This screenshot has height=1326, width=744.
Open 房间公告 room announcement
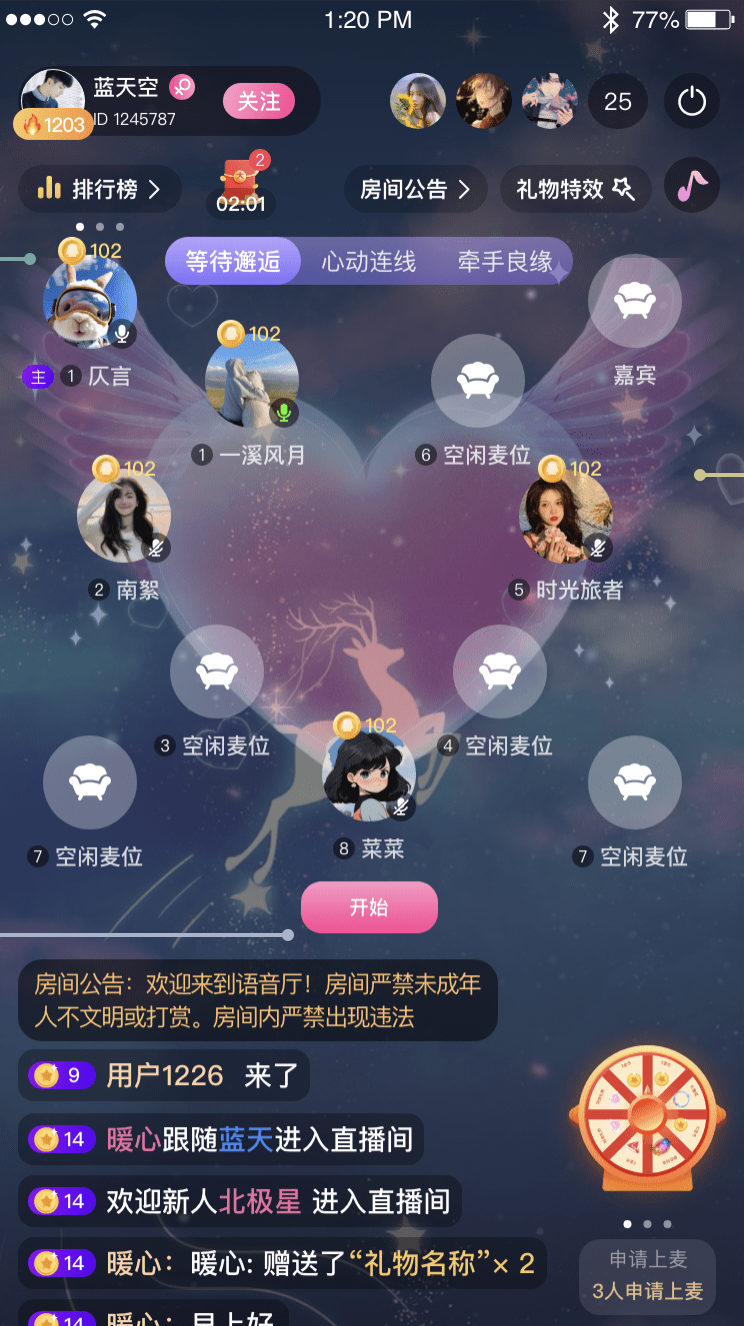coord(415,189)
